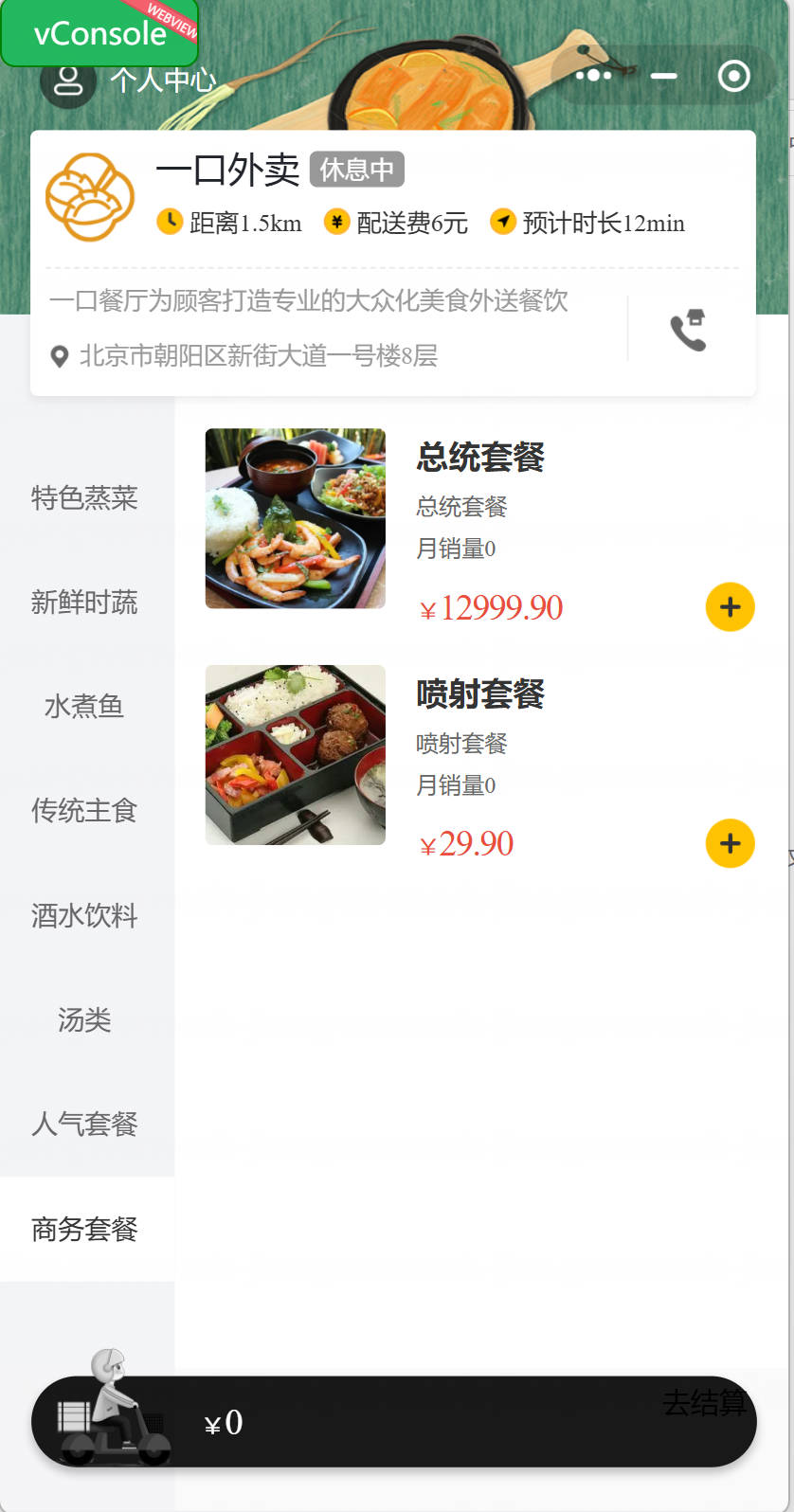Open 总统套餐 dish image
The height and width of the screenshot is (1512, 794).
[296, 518]
